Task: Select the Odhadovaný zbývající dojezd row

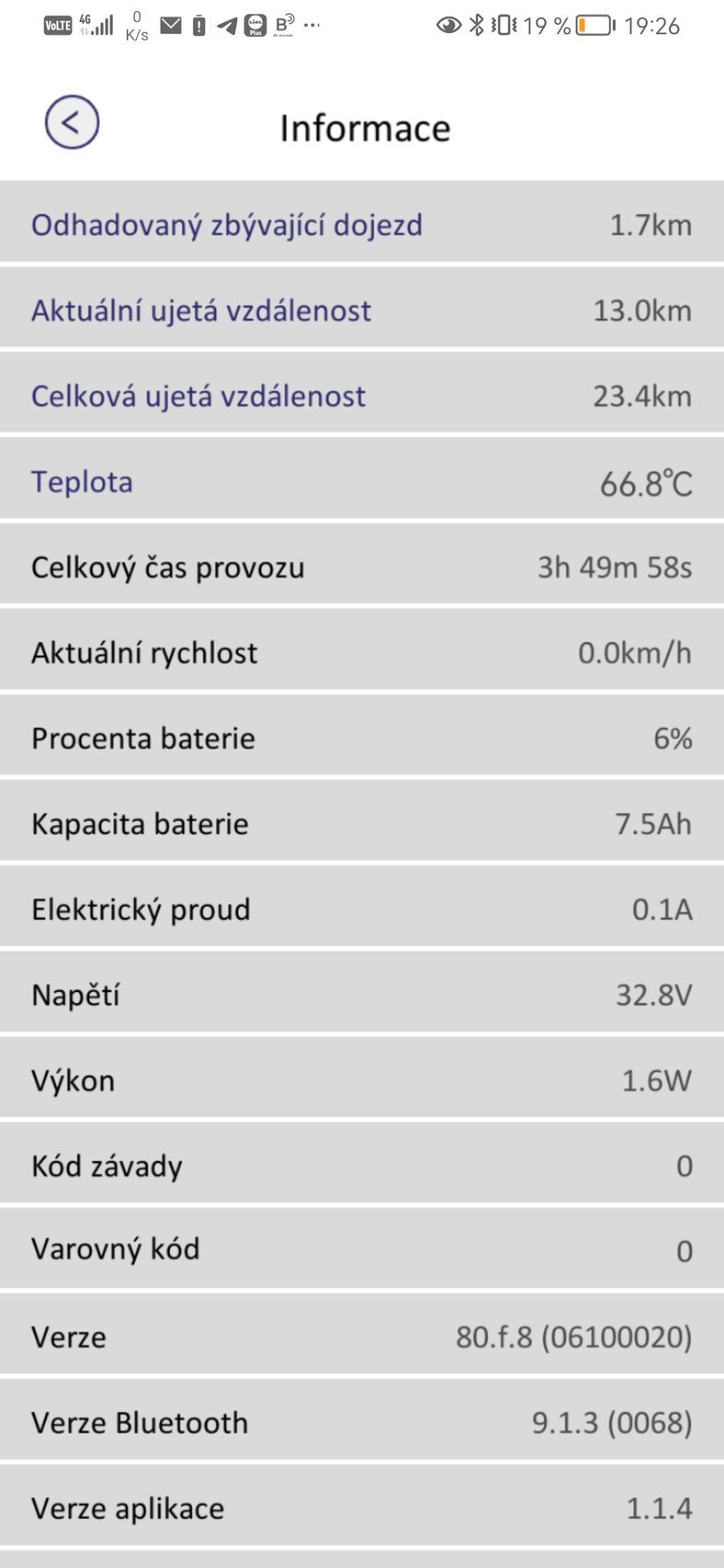Action: pos(362,223)
